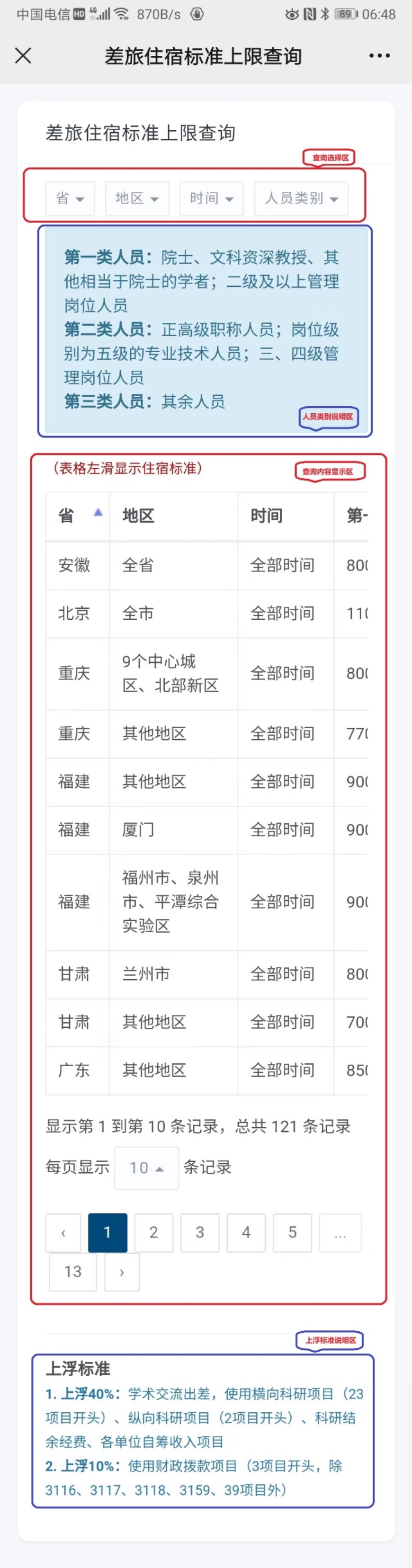Viewport: 412px width, 1568px height.
Task: Expand the 地区 dropdown filter
Action: (137, 198)
